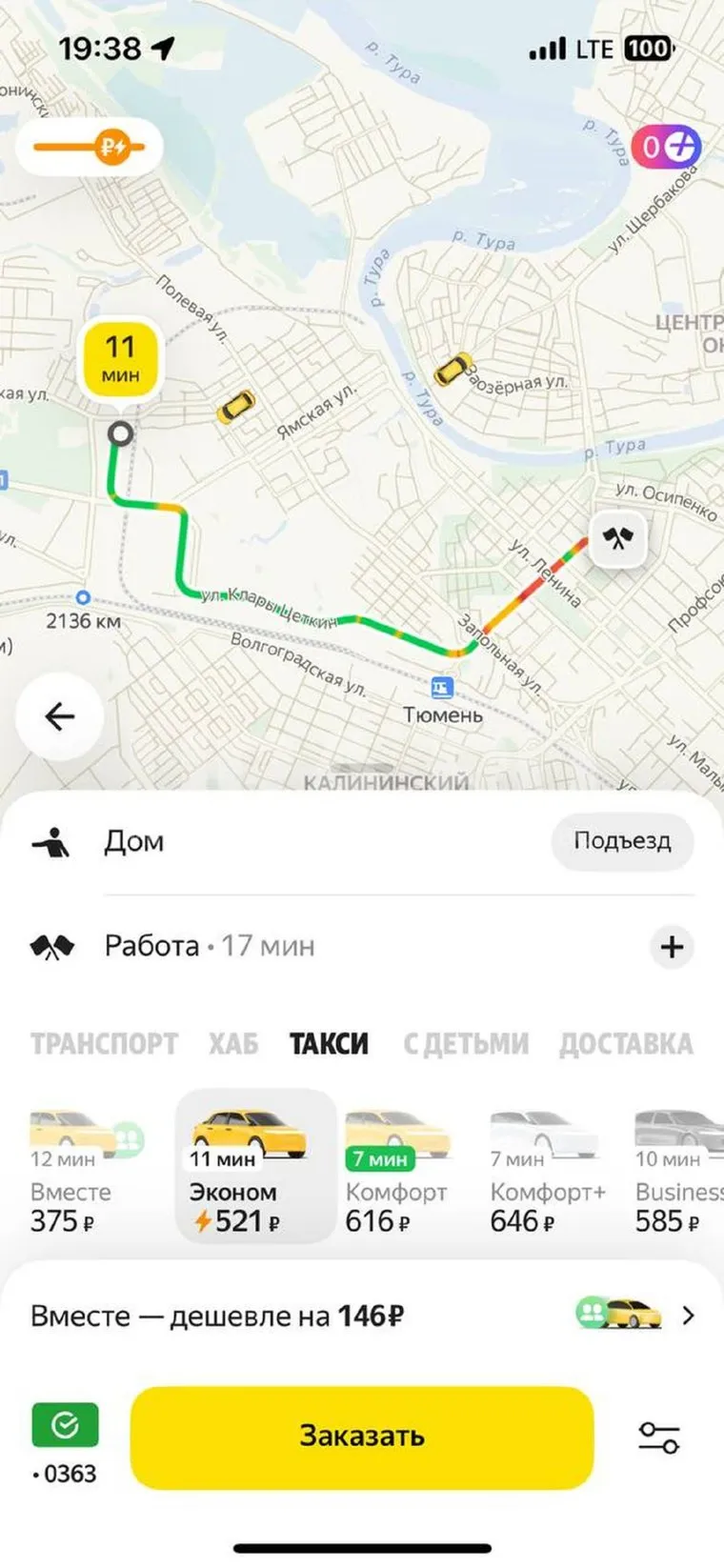Open ride options sliders icon
Viewport: 724px width, 1568px height.
659,1437
